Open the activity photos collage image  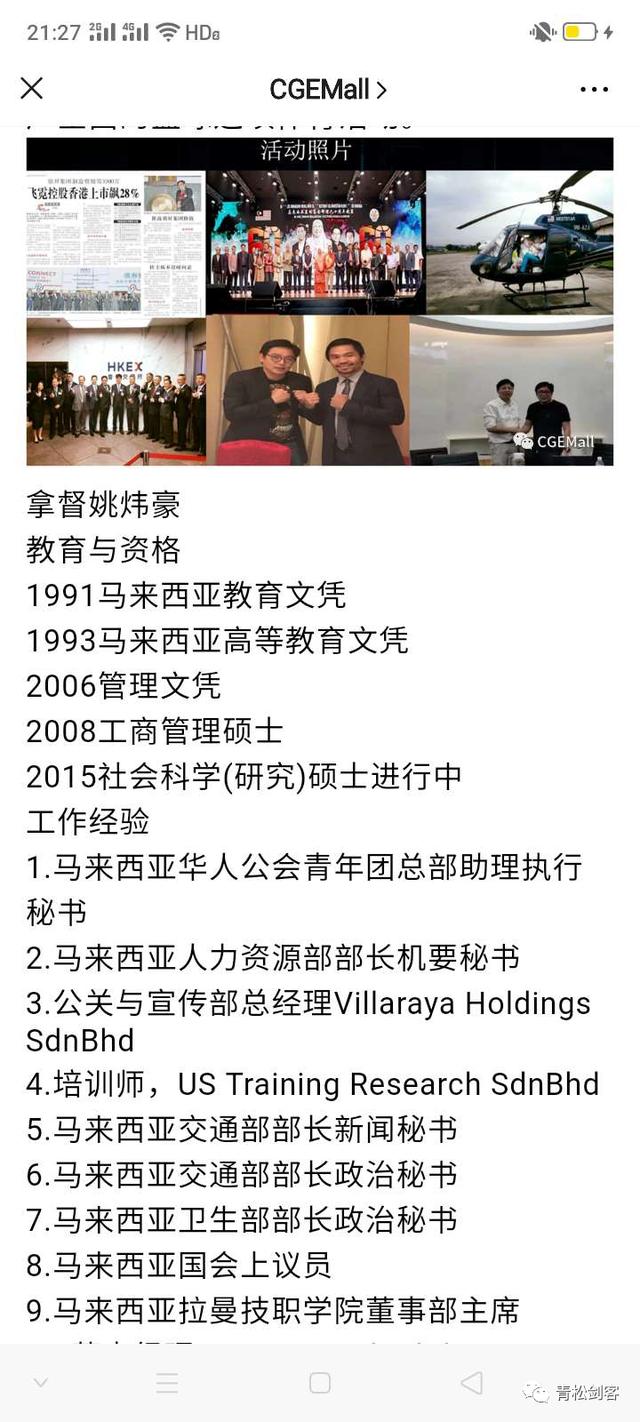(x=320, y=302)
